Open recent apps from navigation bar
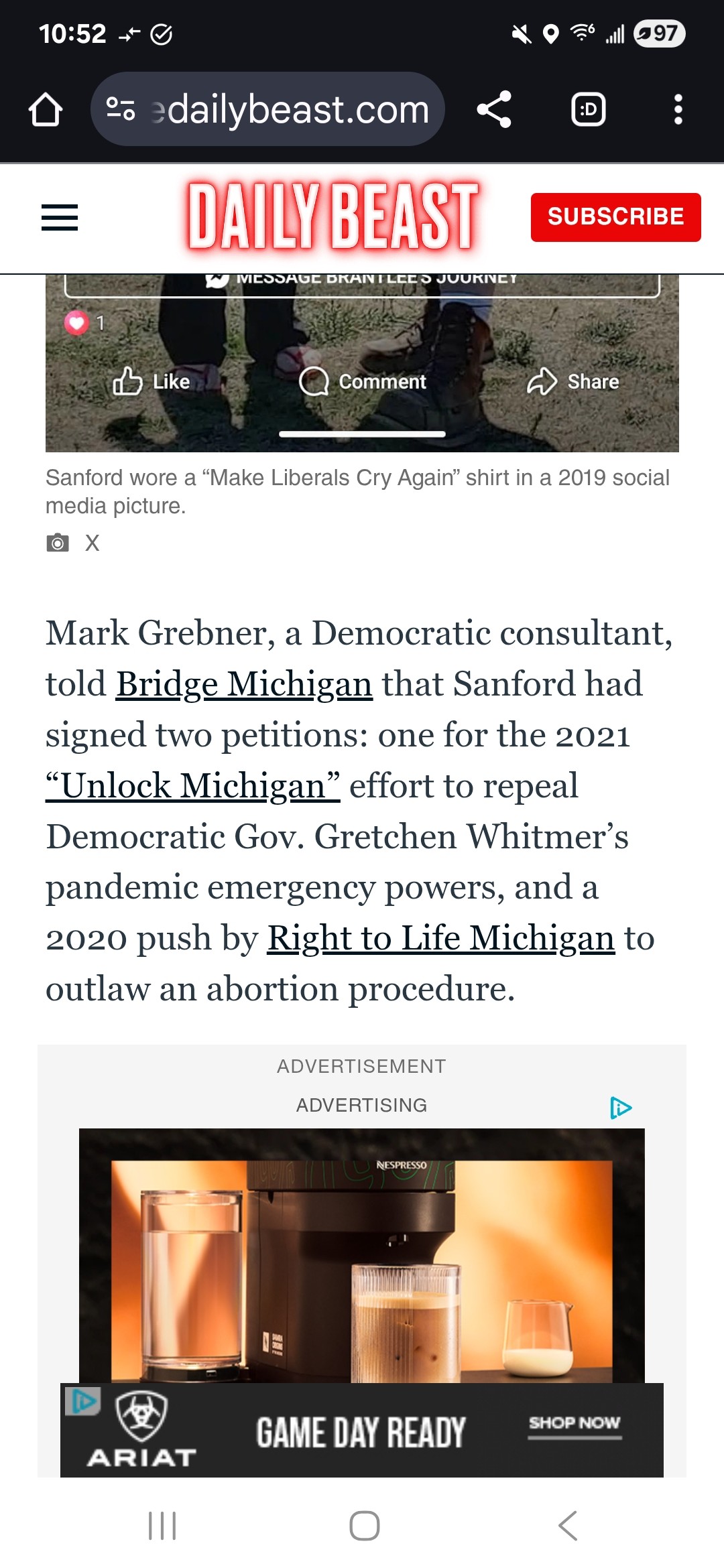Viewport: 724px width, 1568px height. [162, 1526]
